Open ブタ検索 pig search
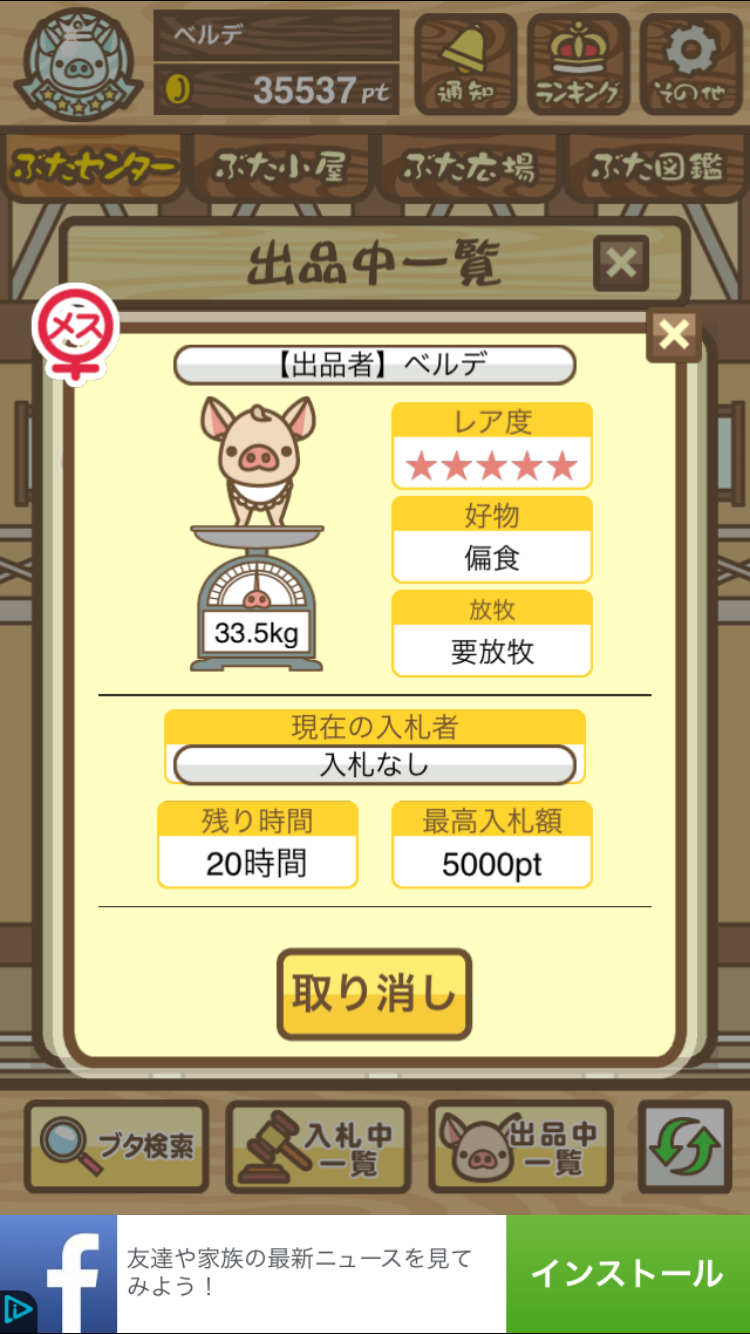 [116, 1146]
